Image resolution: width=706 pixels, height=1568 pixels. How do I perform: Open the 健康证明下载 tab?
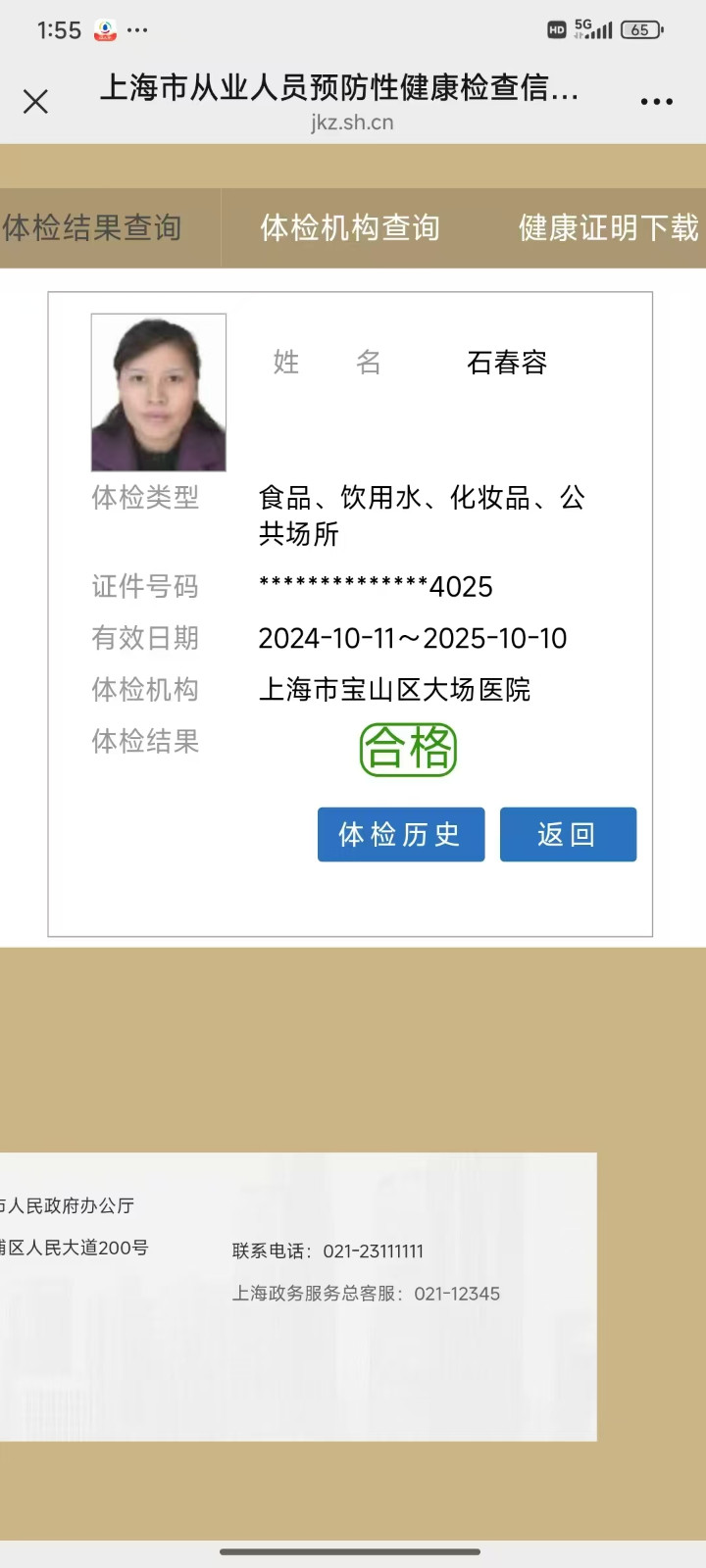click(607, 228)
